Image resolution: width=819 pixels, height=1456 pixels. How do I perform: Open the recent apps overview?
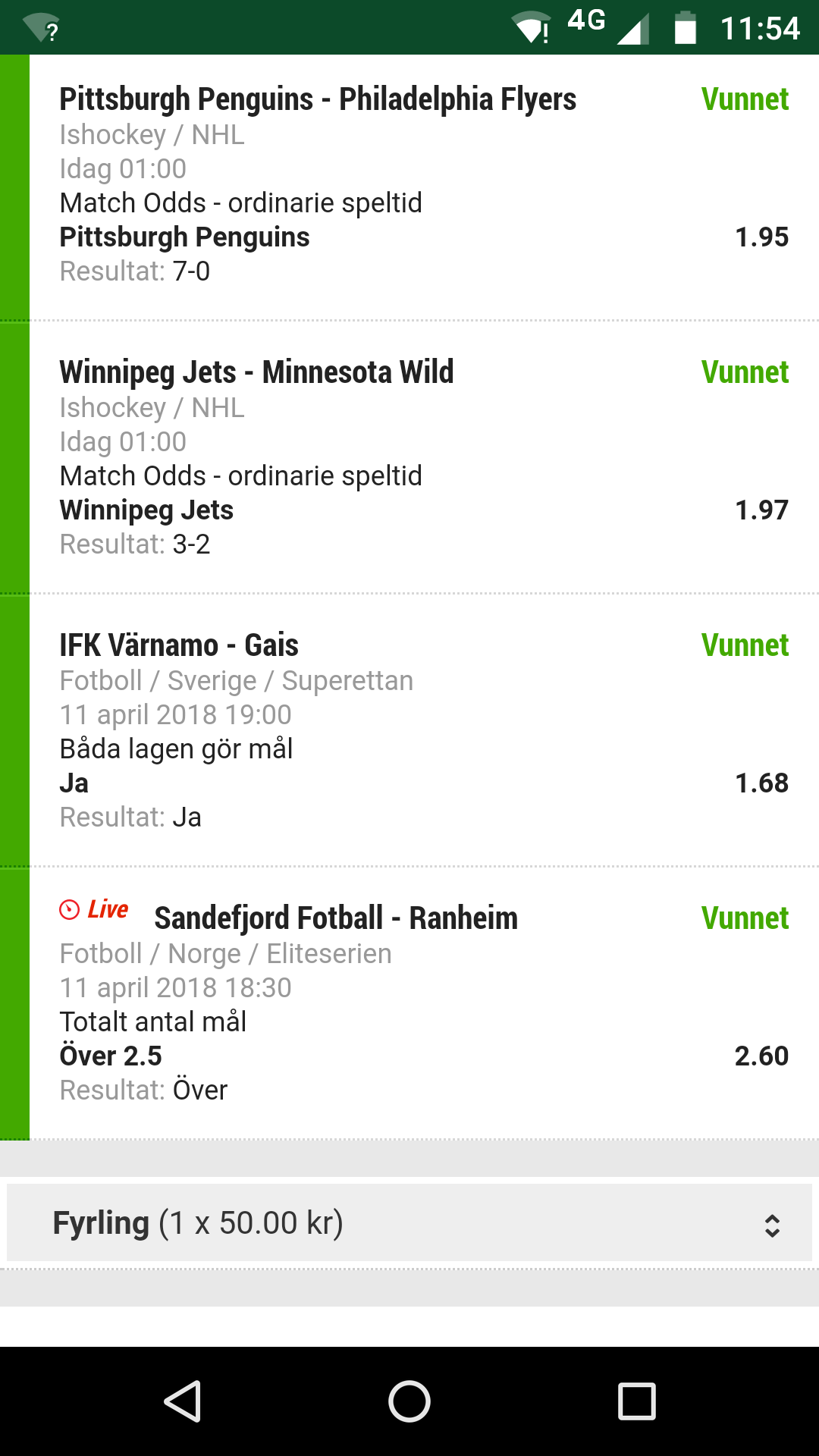point(637,1401)
